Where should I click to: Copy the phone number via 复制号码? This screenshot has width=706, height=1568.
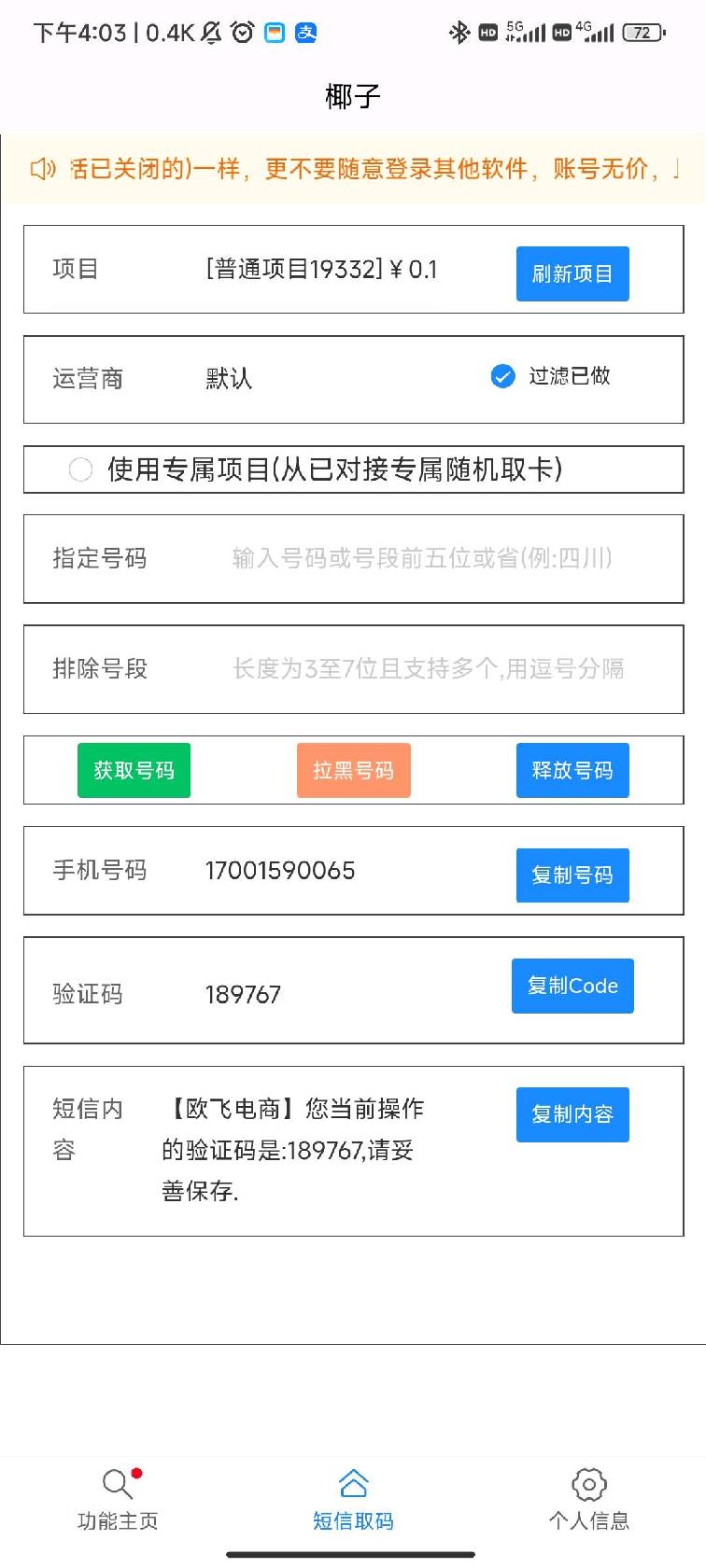[x=572, y=875]
